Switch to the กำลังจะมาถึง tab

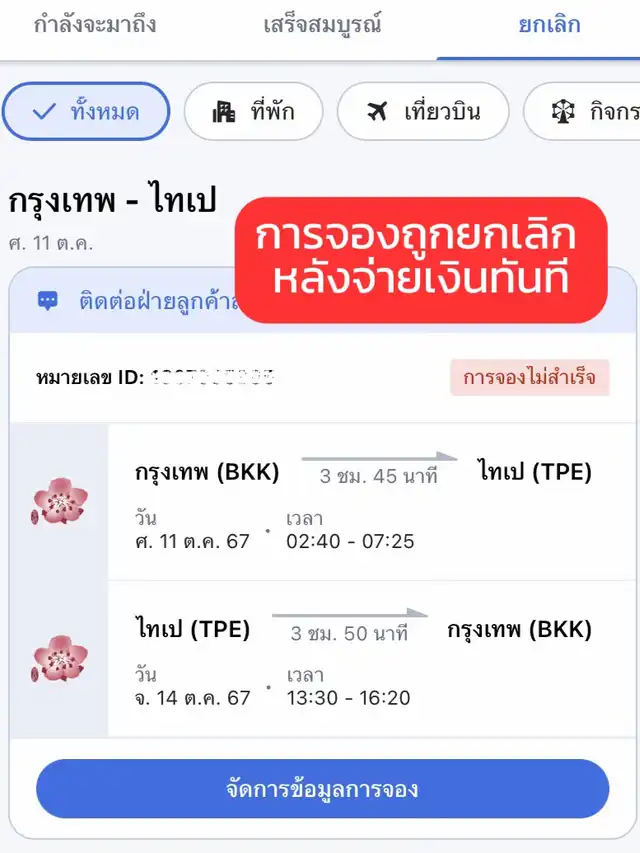[94, 24]
